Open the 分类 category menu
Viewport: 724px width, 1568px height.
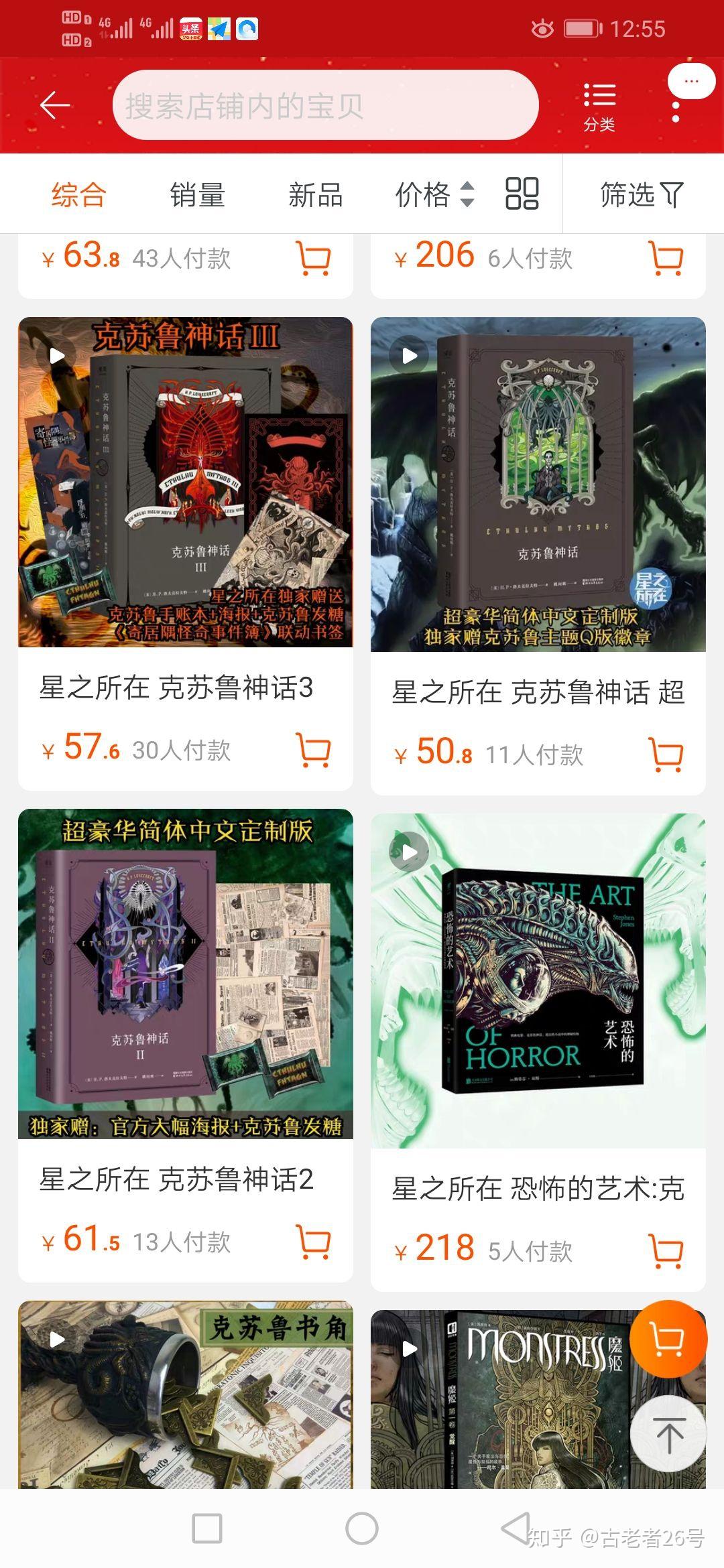pos(599,107)
